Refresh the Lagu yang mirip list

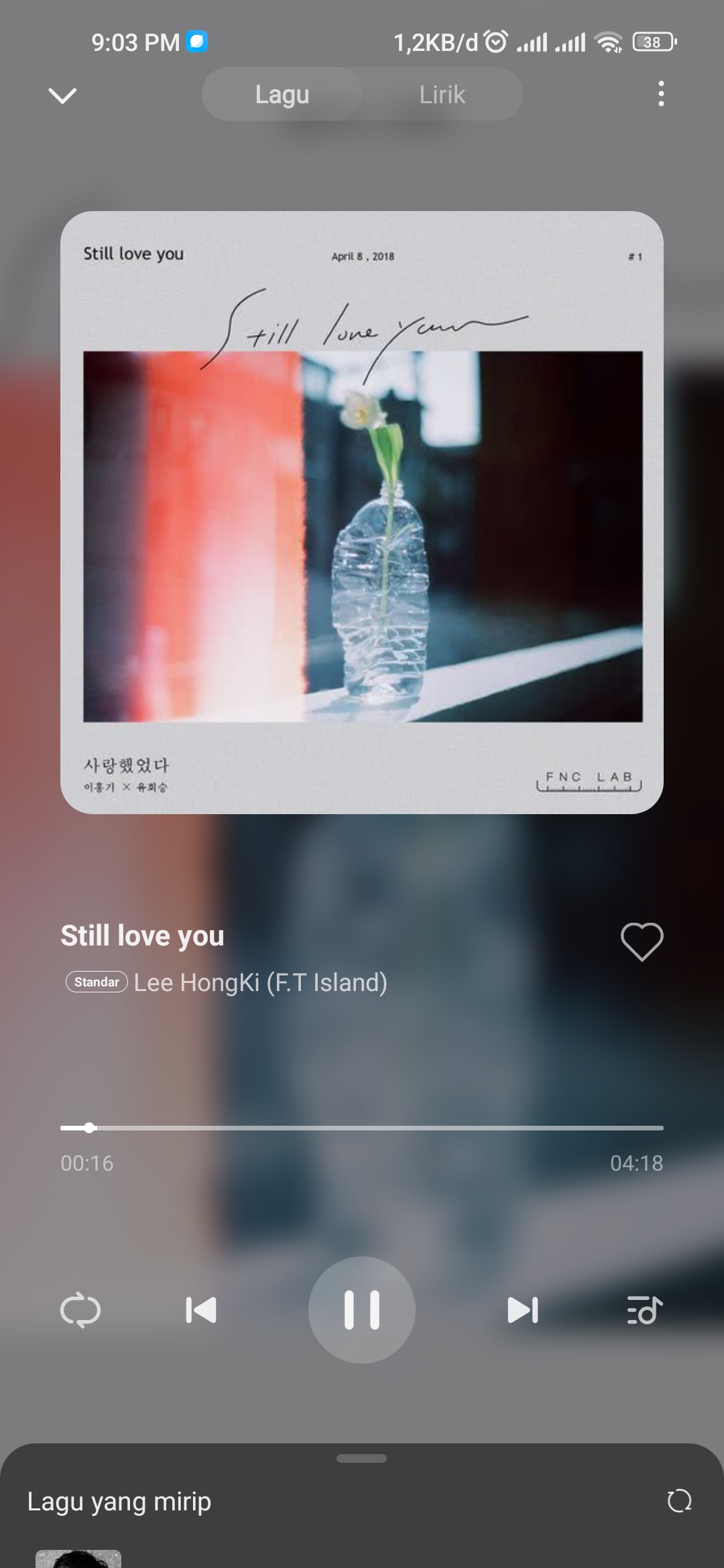(679, 1501)
